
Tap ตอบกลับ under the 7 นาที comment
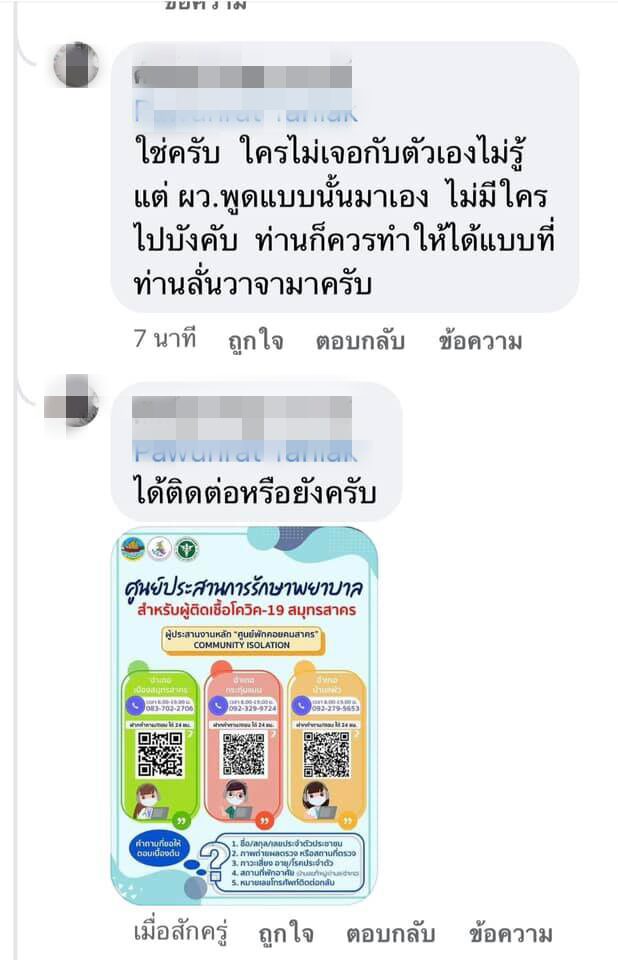360,342
